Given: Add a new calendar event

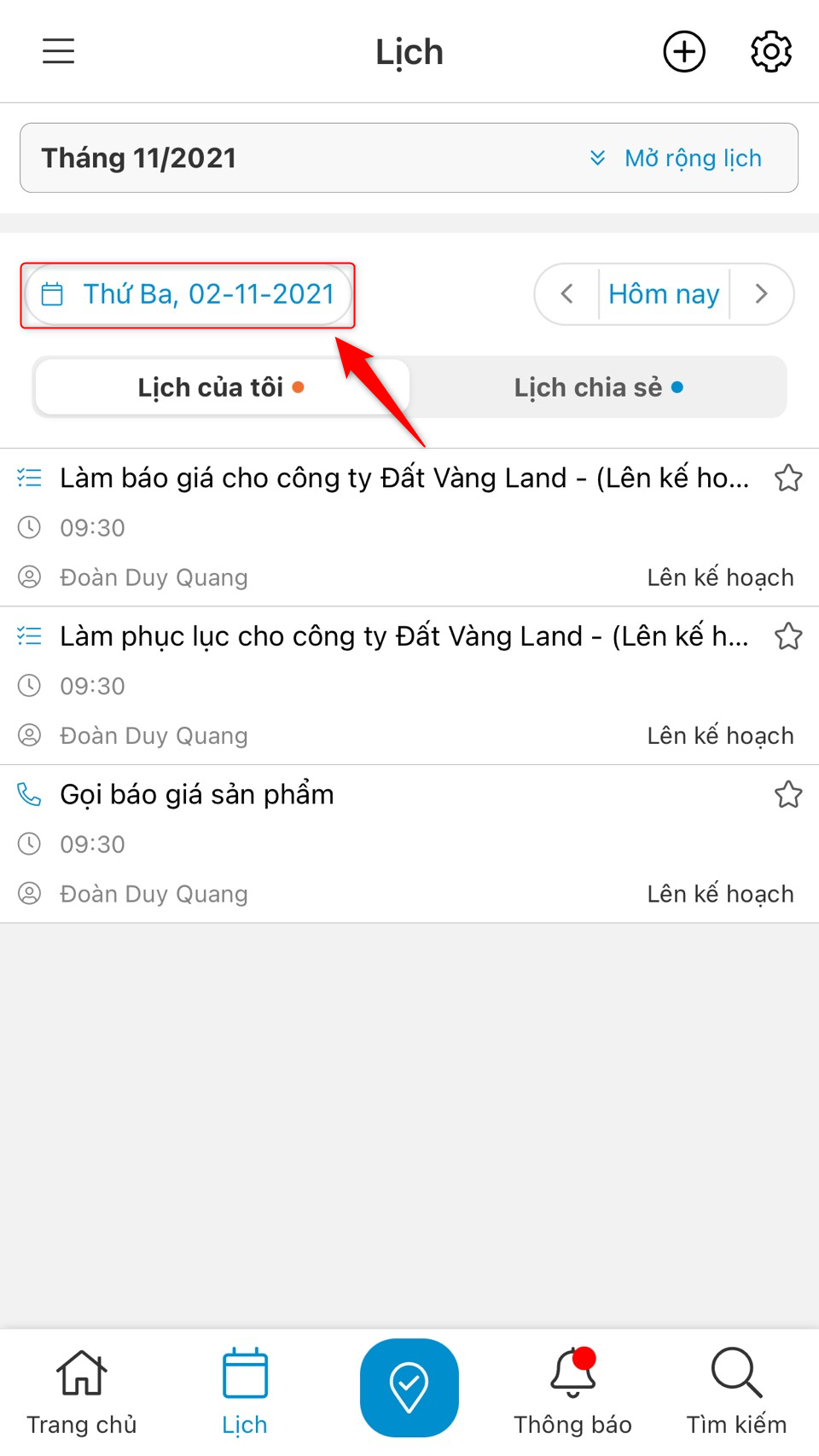Looking at the screenshot, I should point(684,52).
